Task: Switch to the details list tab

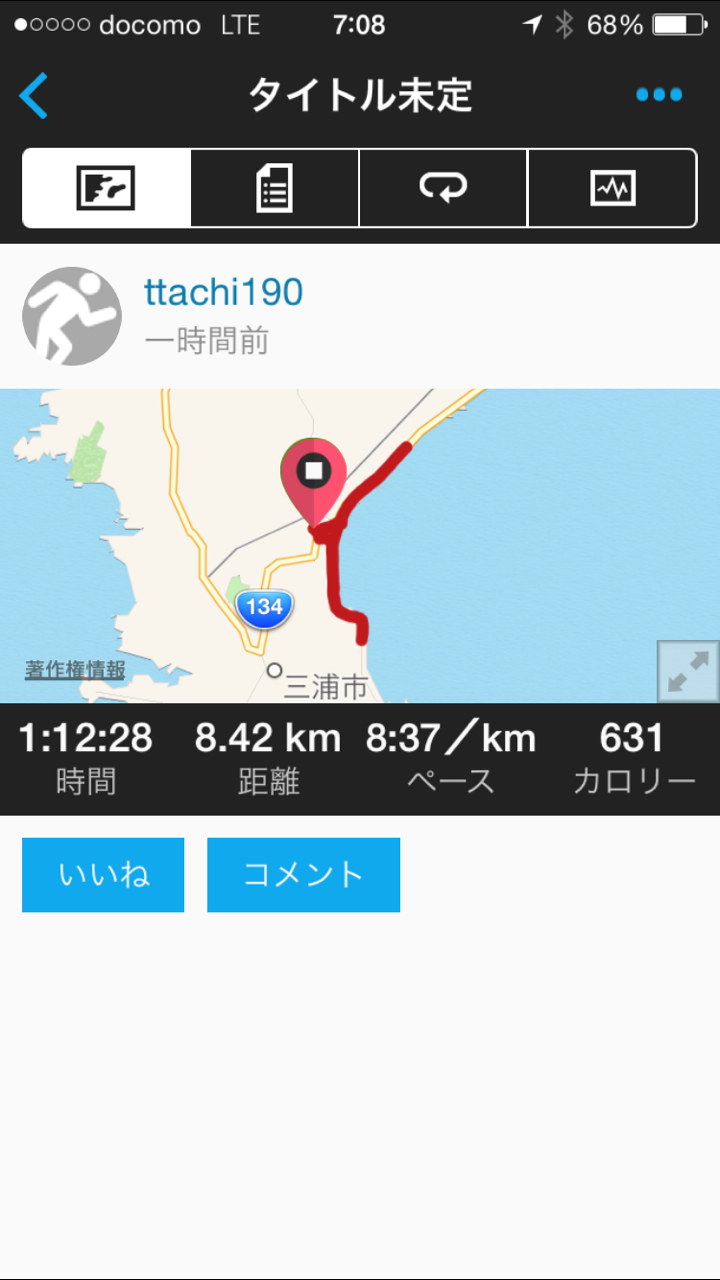Action: click(x=274, y=188)
